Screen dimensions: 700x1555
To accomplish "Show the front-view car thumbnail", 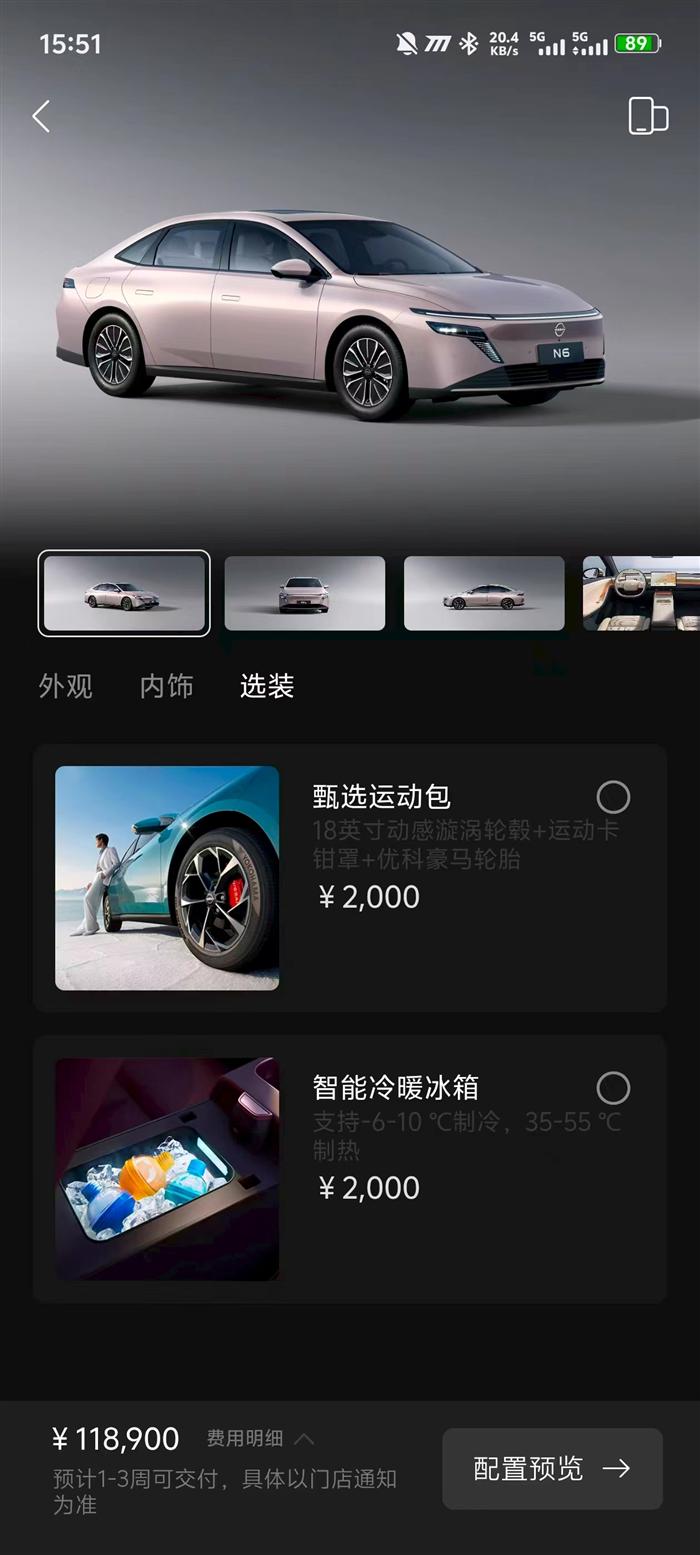I will [x=304, y=593].
